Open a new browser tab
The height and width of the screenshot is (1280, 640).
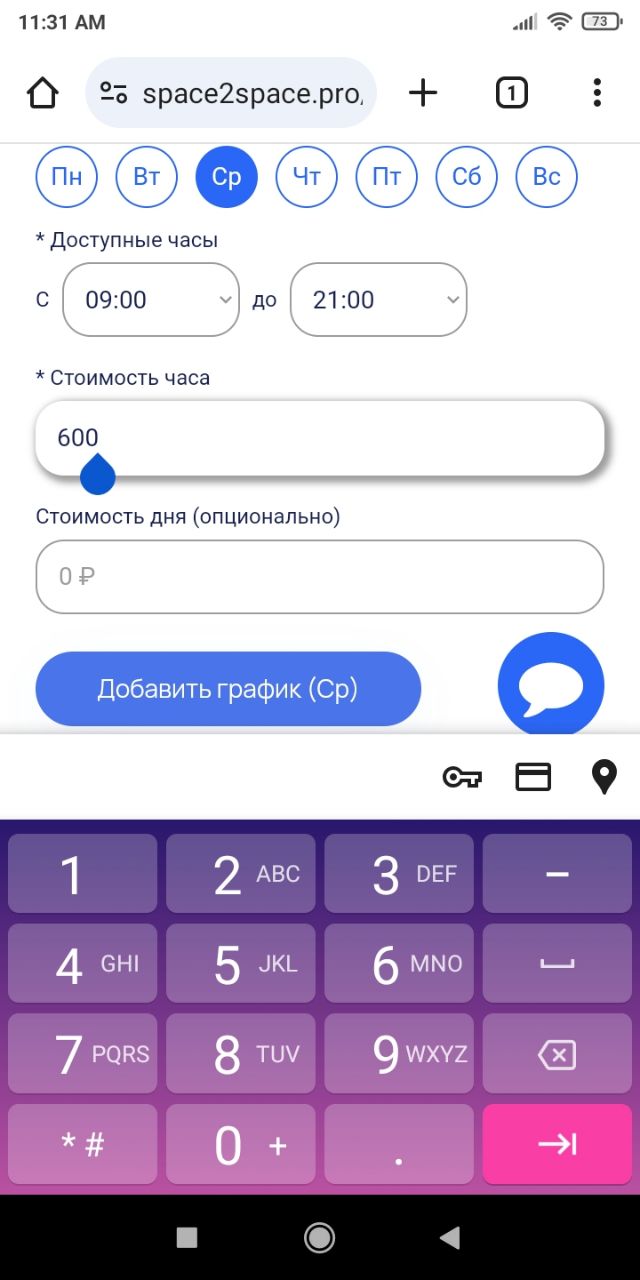(423, 93)
